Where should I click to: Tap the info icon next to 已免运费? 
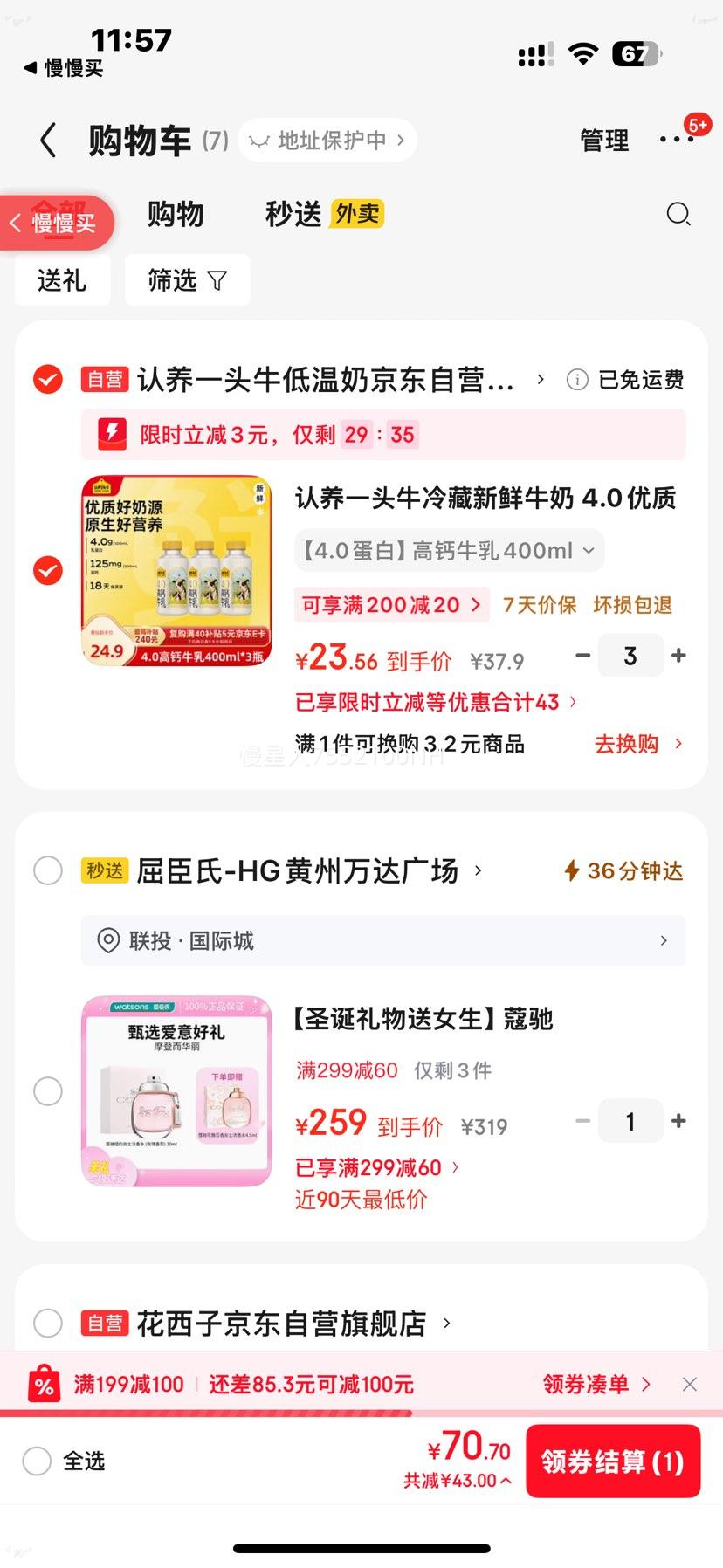click(577, 380)
